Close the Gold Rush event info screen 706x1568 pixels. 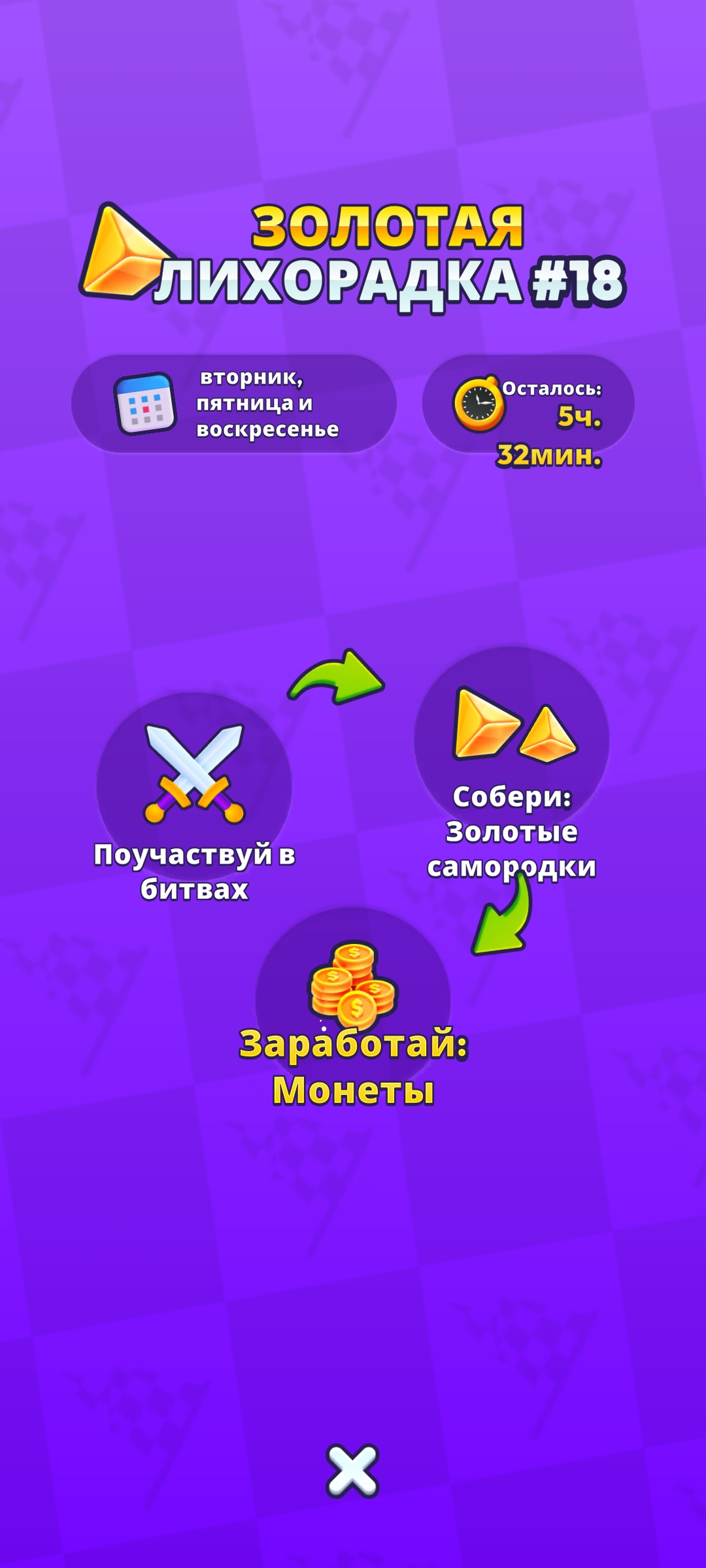[x=352, y=1471]
